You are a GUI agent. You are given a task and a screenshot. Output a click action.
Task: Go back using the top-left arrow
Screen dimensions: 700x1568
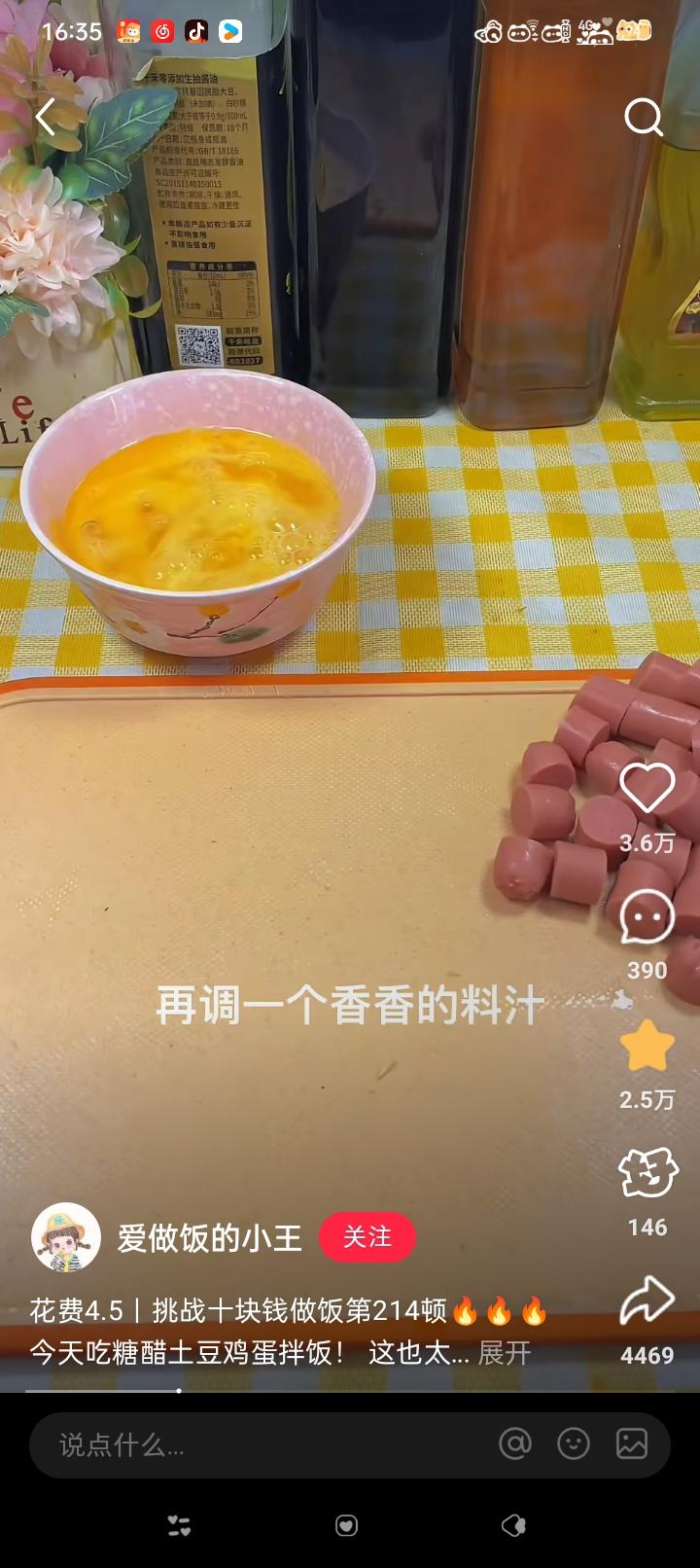(x=46, y=118)
